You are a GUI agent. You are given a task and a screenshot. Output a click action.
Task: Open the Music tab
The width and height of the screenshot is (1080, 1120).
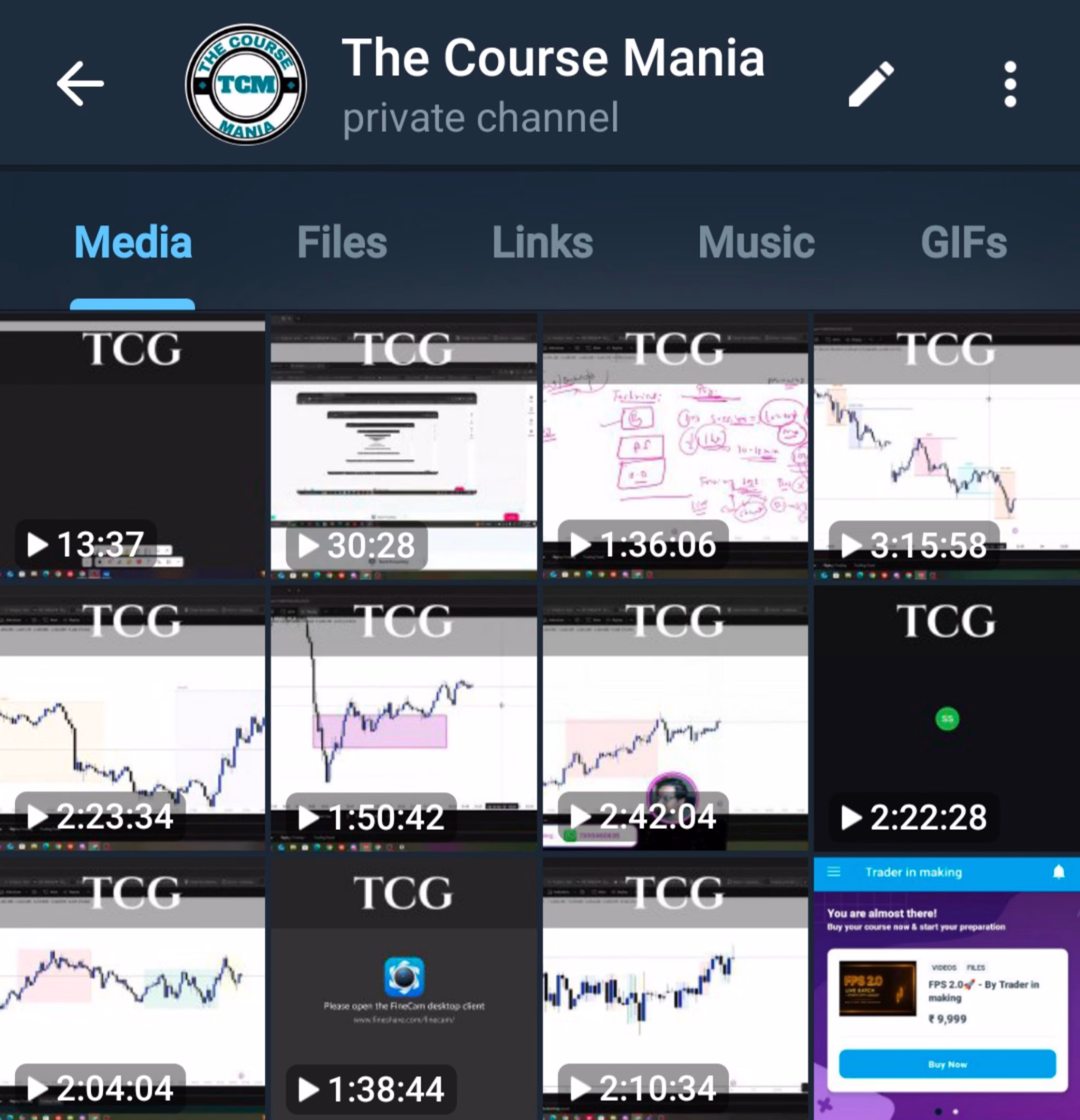point(756,242)
